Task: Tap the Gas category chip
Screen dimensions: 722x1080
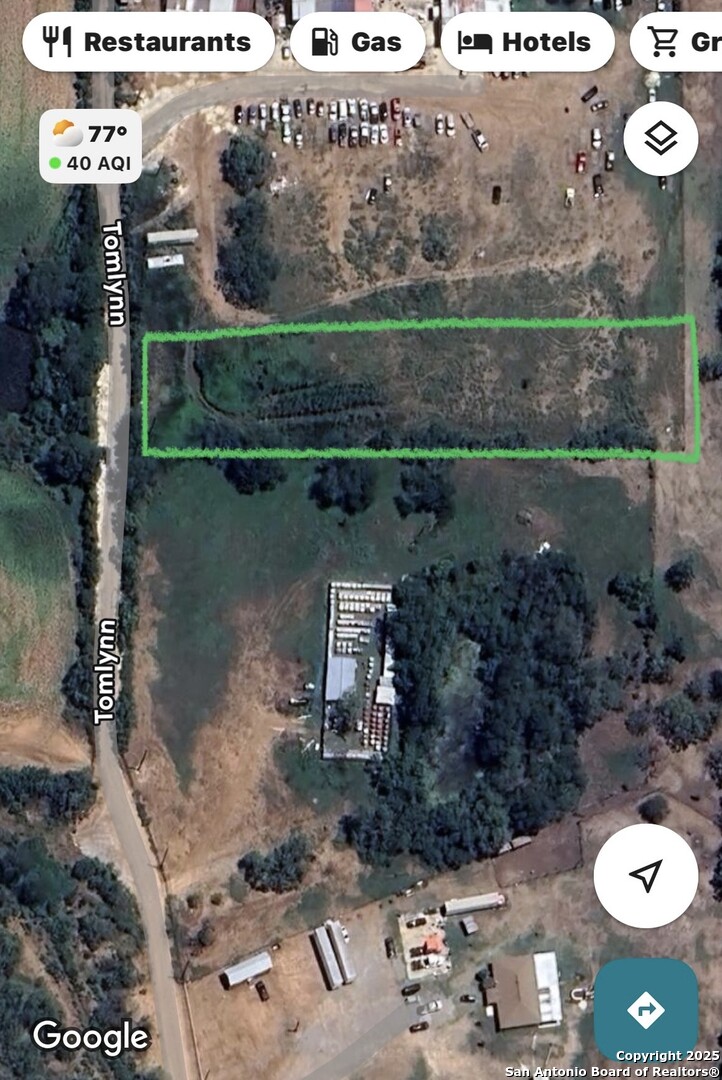Action: pos(357,42)
